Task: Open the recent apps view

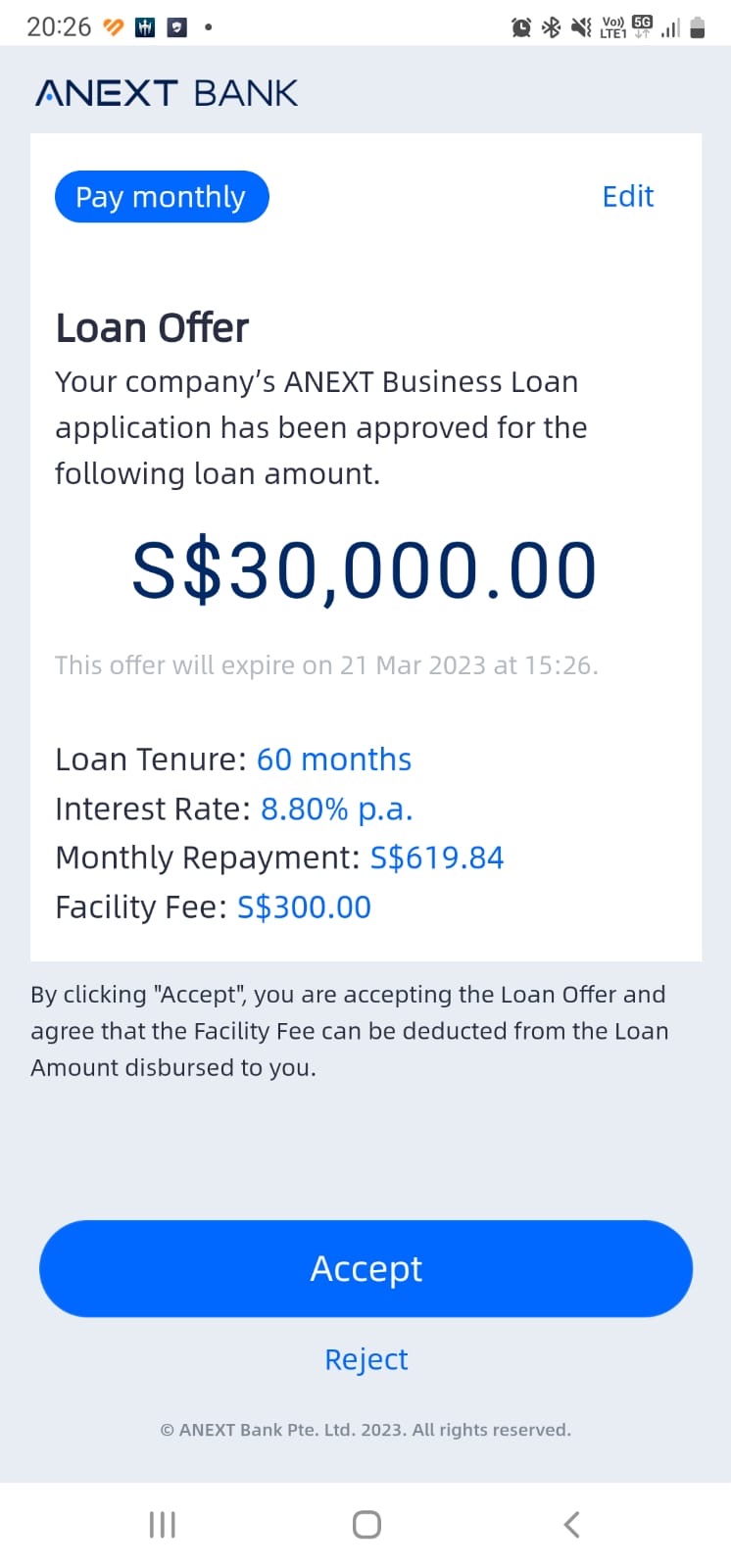Action: click(x=162, y=1524)
